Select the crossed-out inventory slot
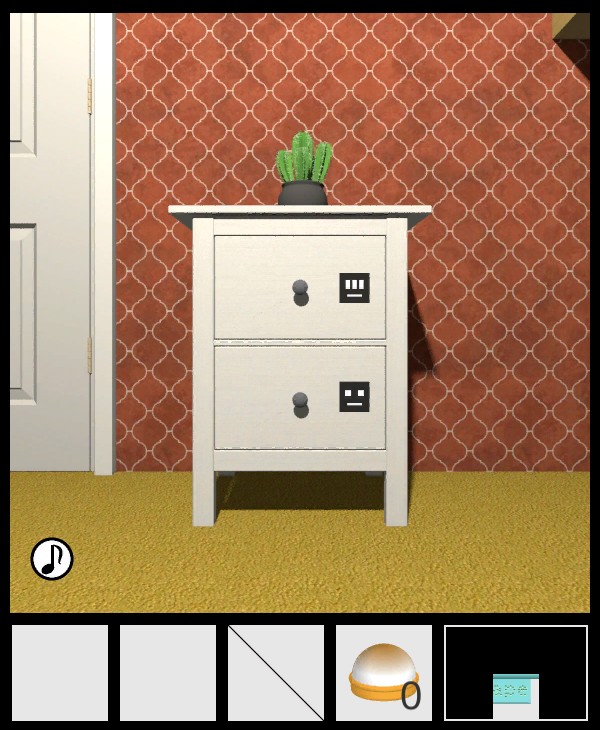The image size is (600, 730). (276, 673)
